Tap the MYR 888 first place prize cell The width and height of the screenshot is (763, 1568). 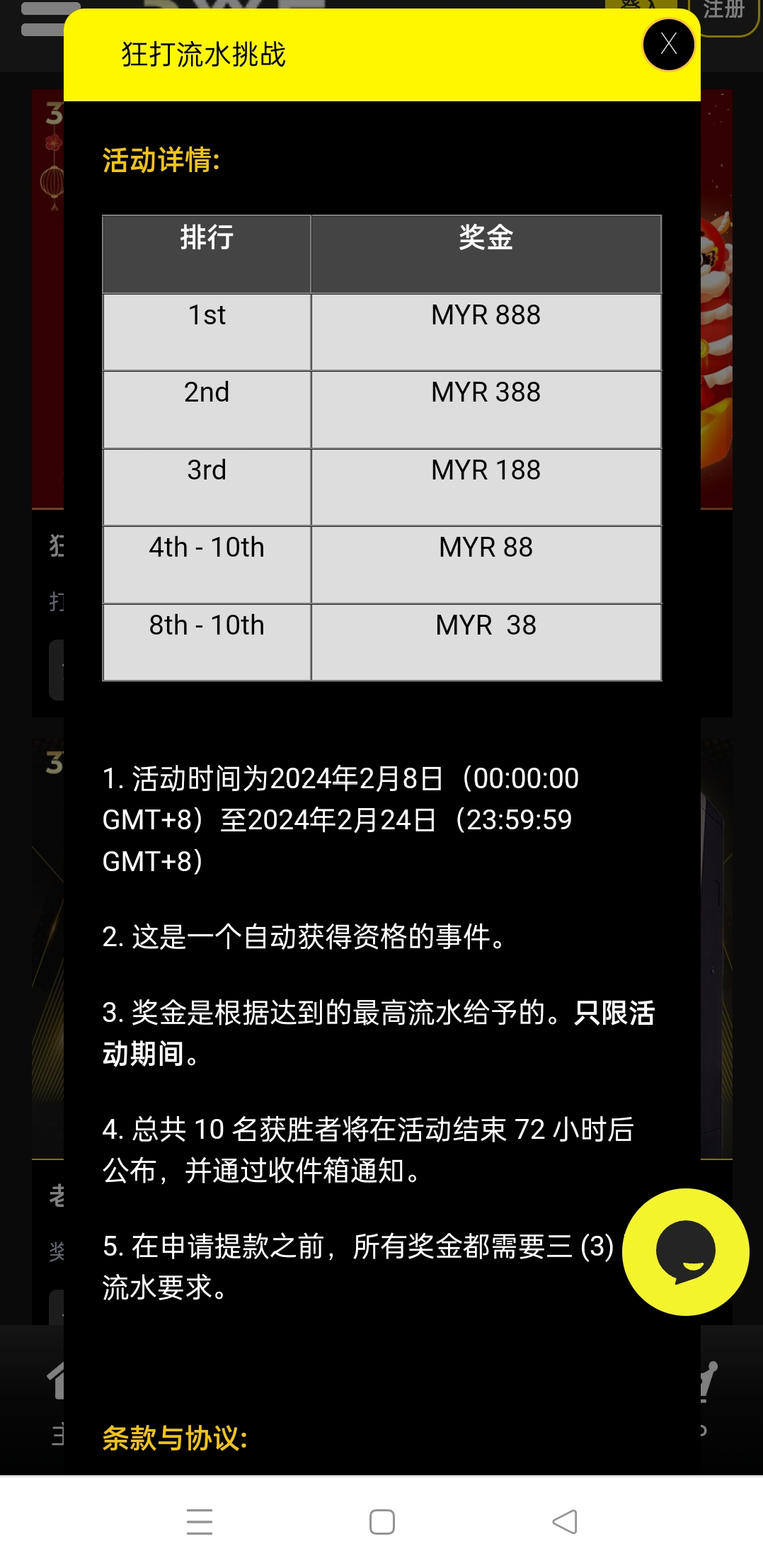point(486,316)
